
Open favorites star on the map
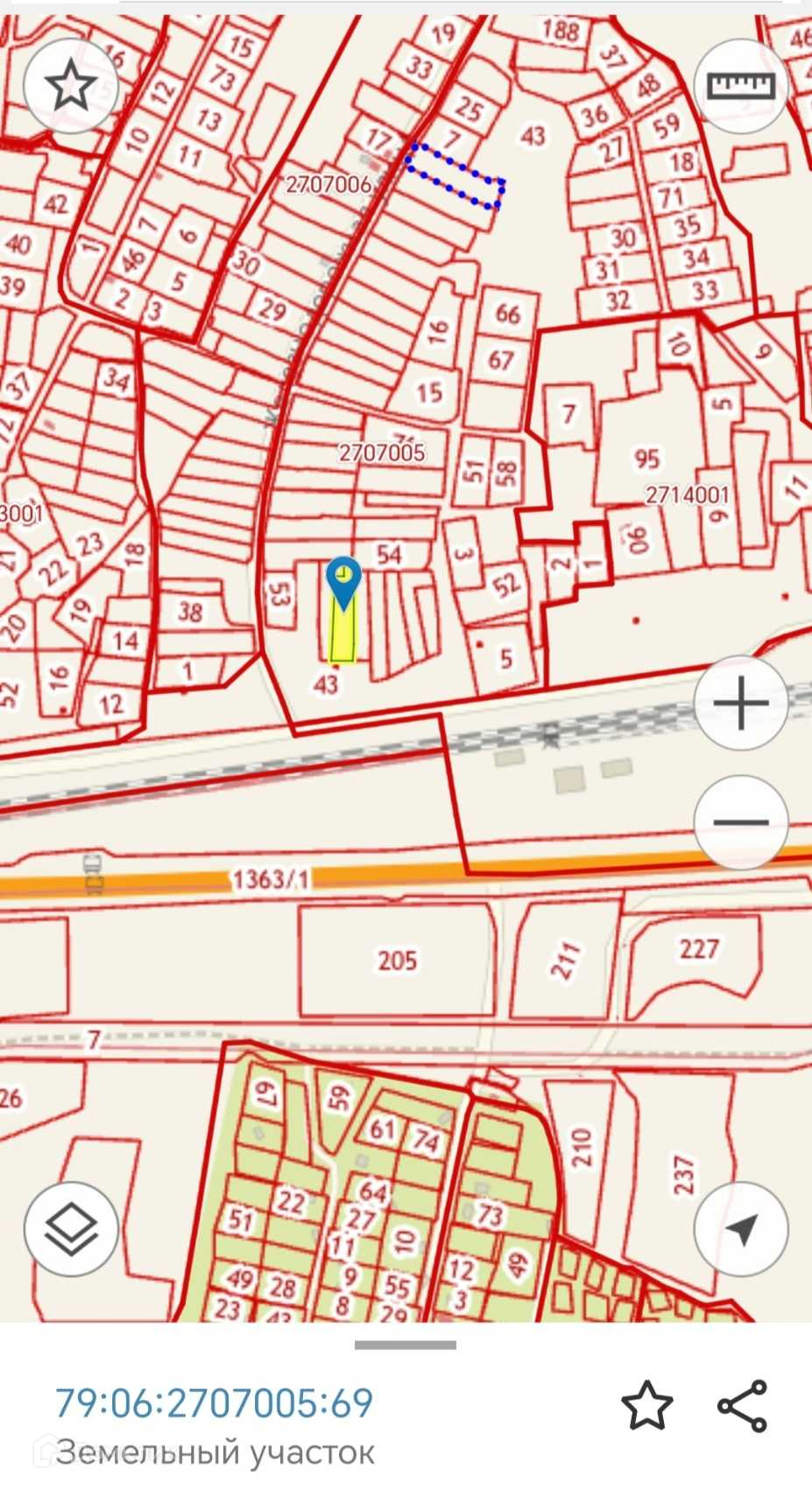click(70, 86)
